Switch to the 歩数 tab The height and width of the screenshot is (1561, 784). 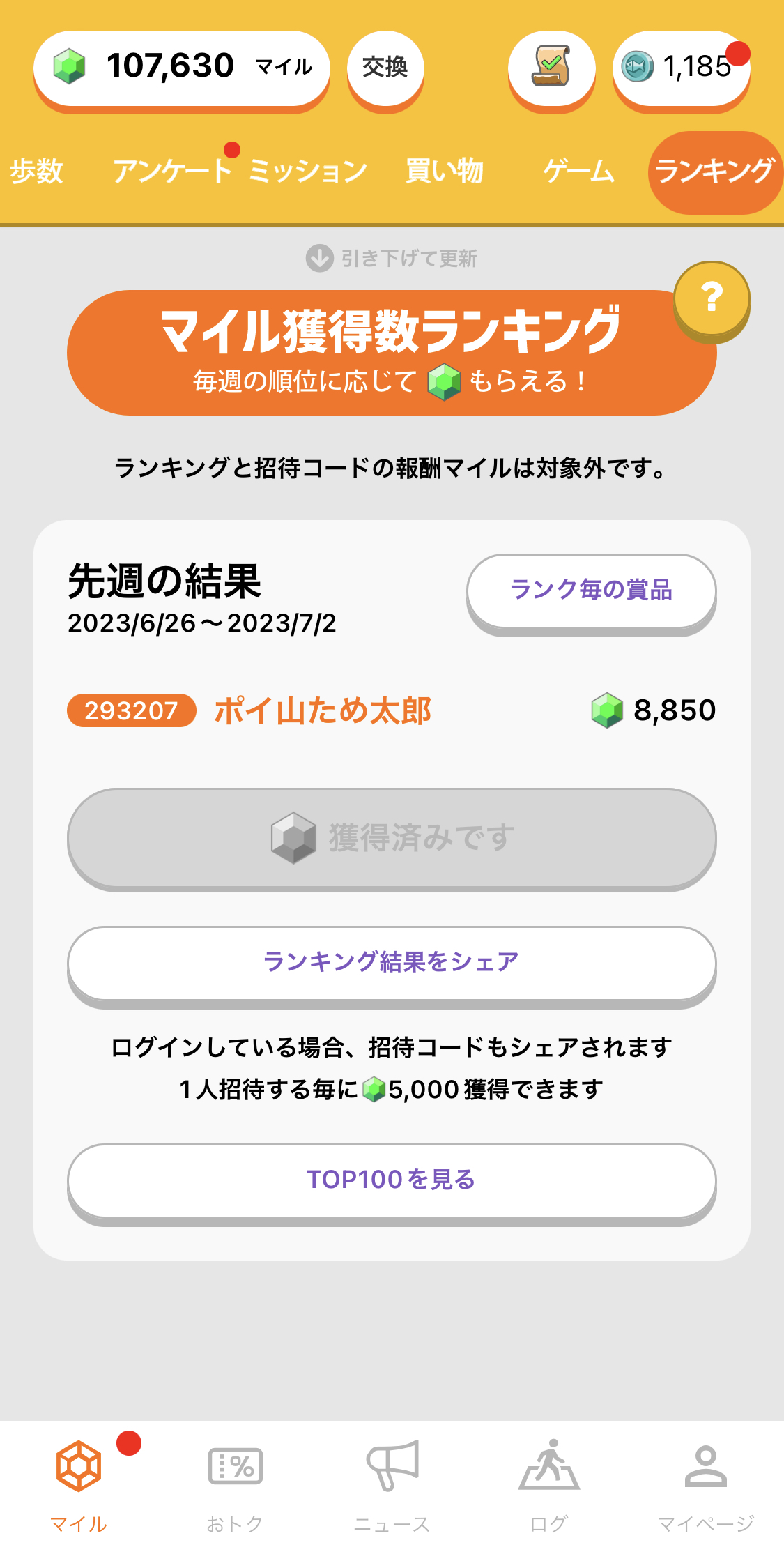pos(36,171)
